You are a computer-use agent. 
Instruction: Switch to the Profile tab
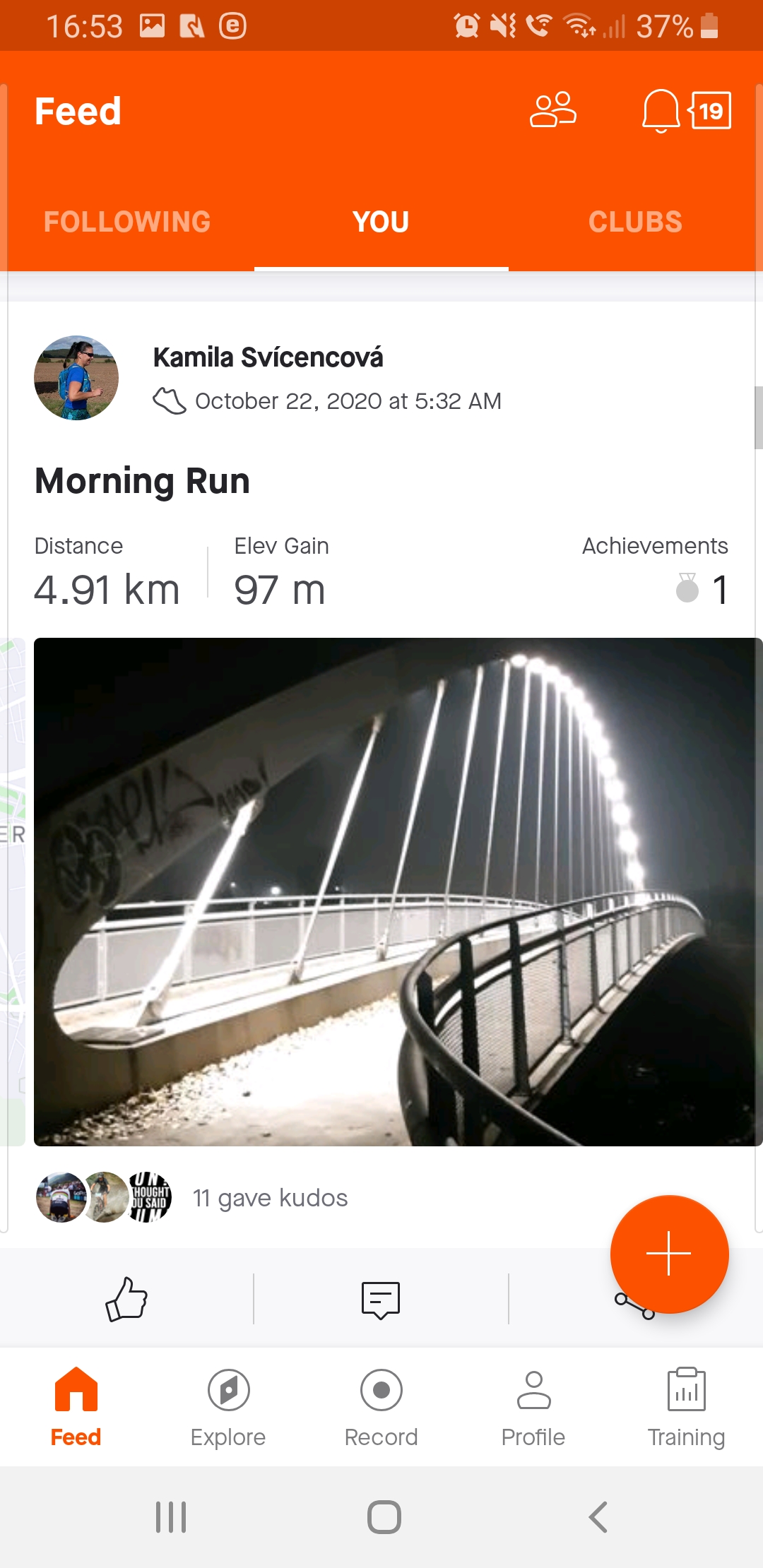coord(533,1407)
